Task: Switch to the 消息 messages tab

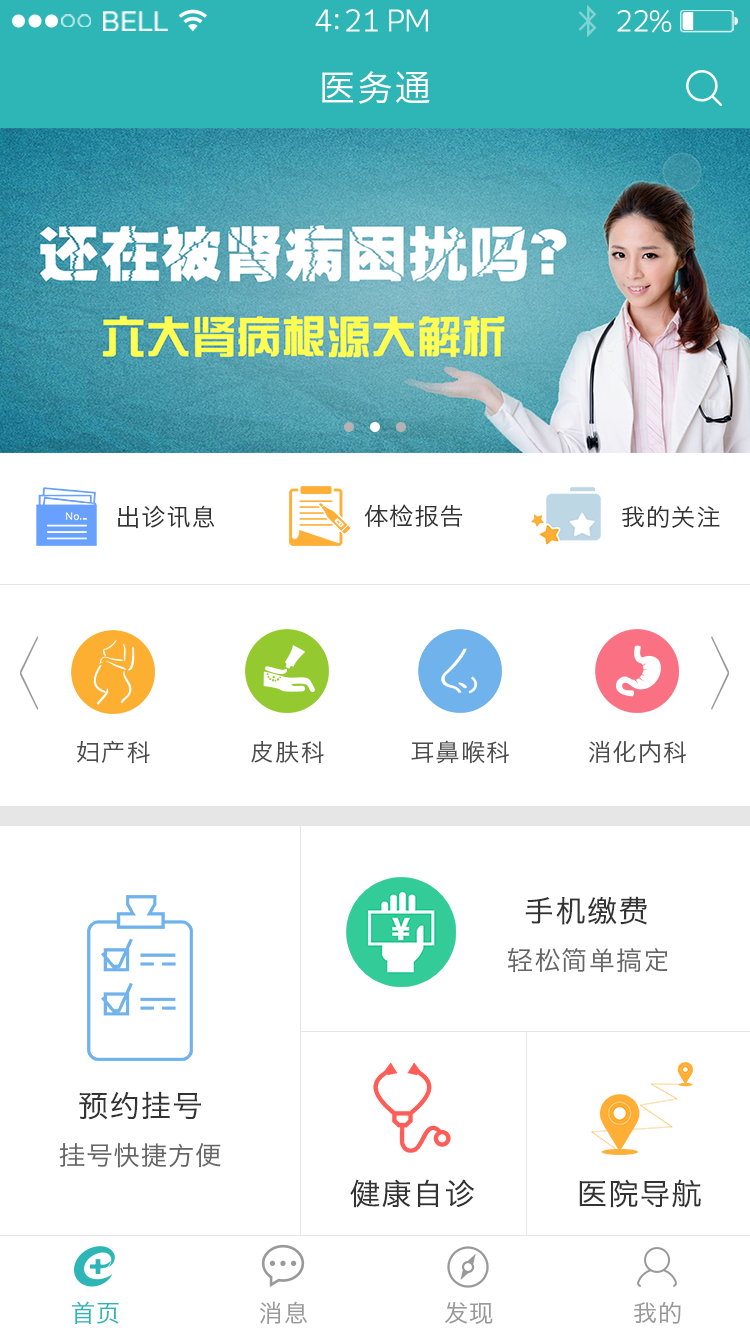Action: coord(283,1286)
